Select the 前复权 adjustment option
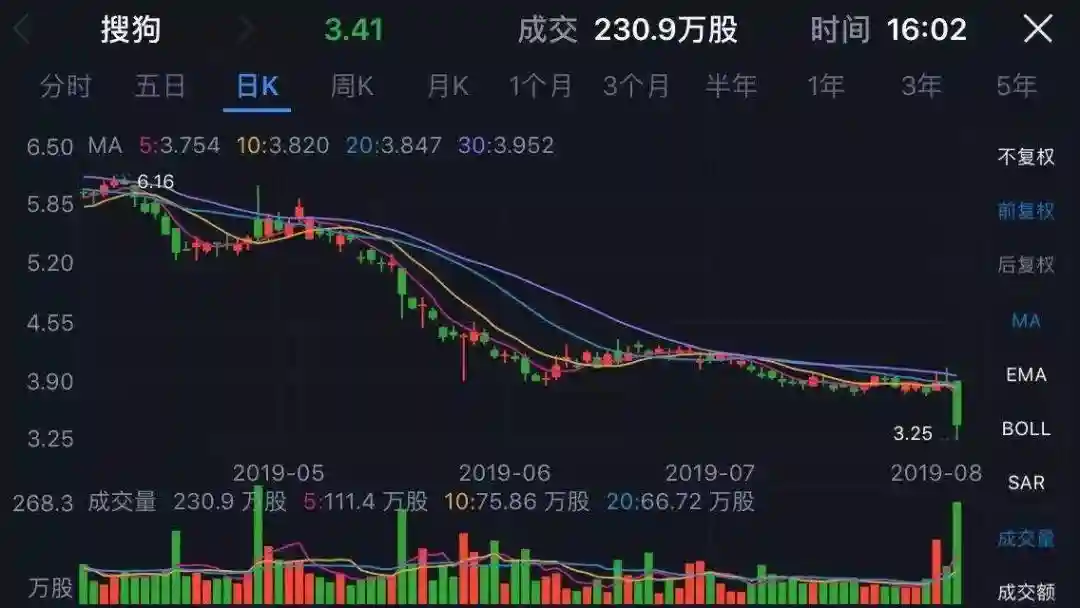The height and width of the screenshot is (608, 1080). coord(1026,211)
